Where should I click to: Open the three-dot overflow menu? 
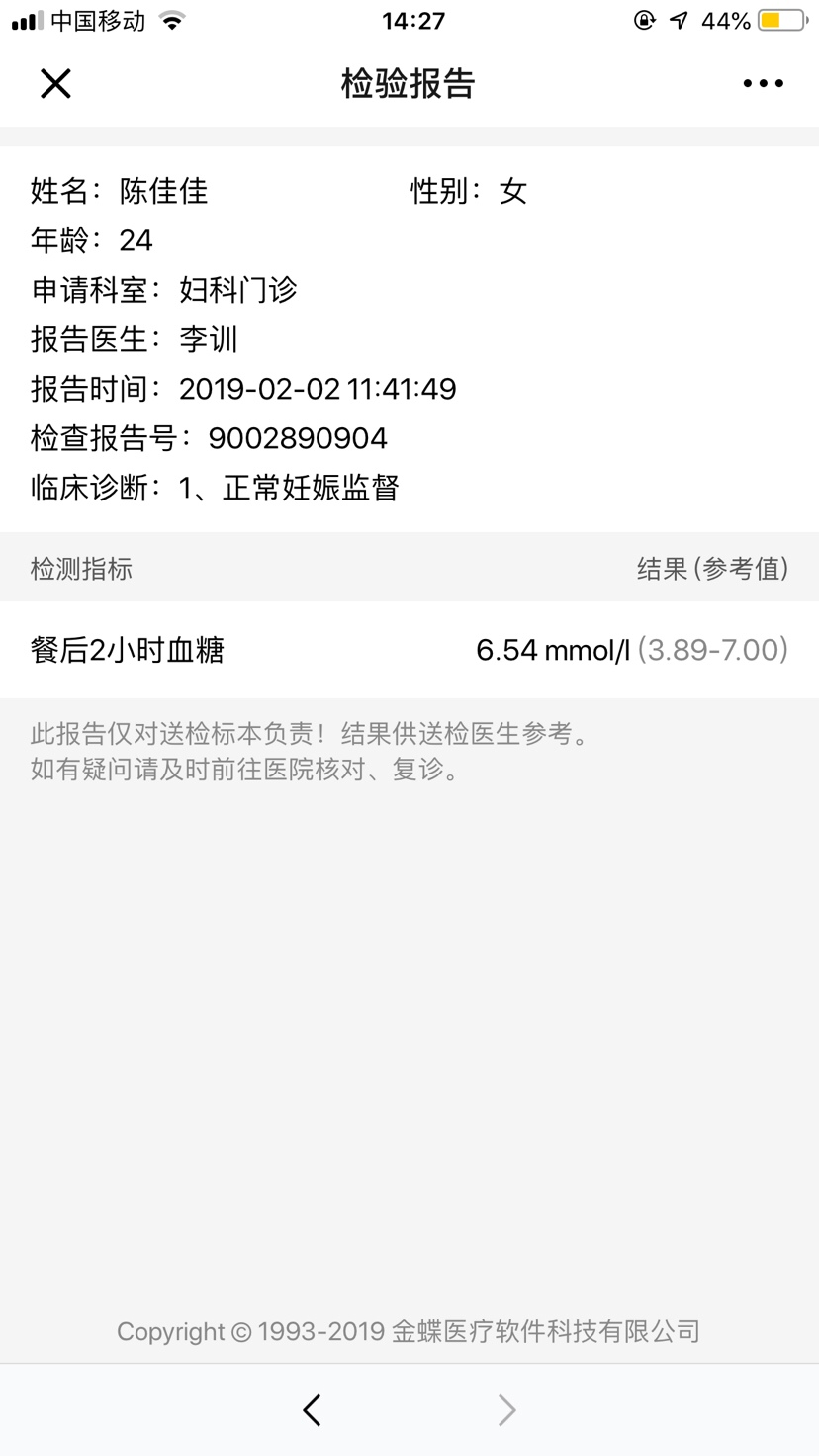763,84
